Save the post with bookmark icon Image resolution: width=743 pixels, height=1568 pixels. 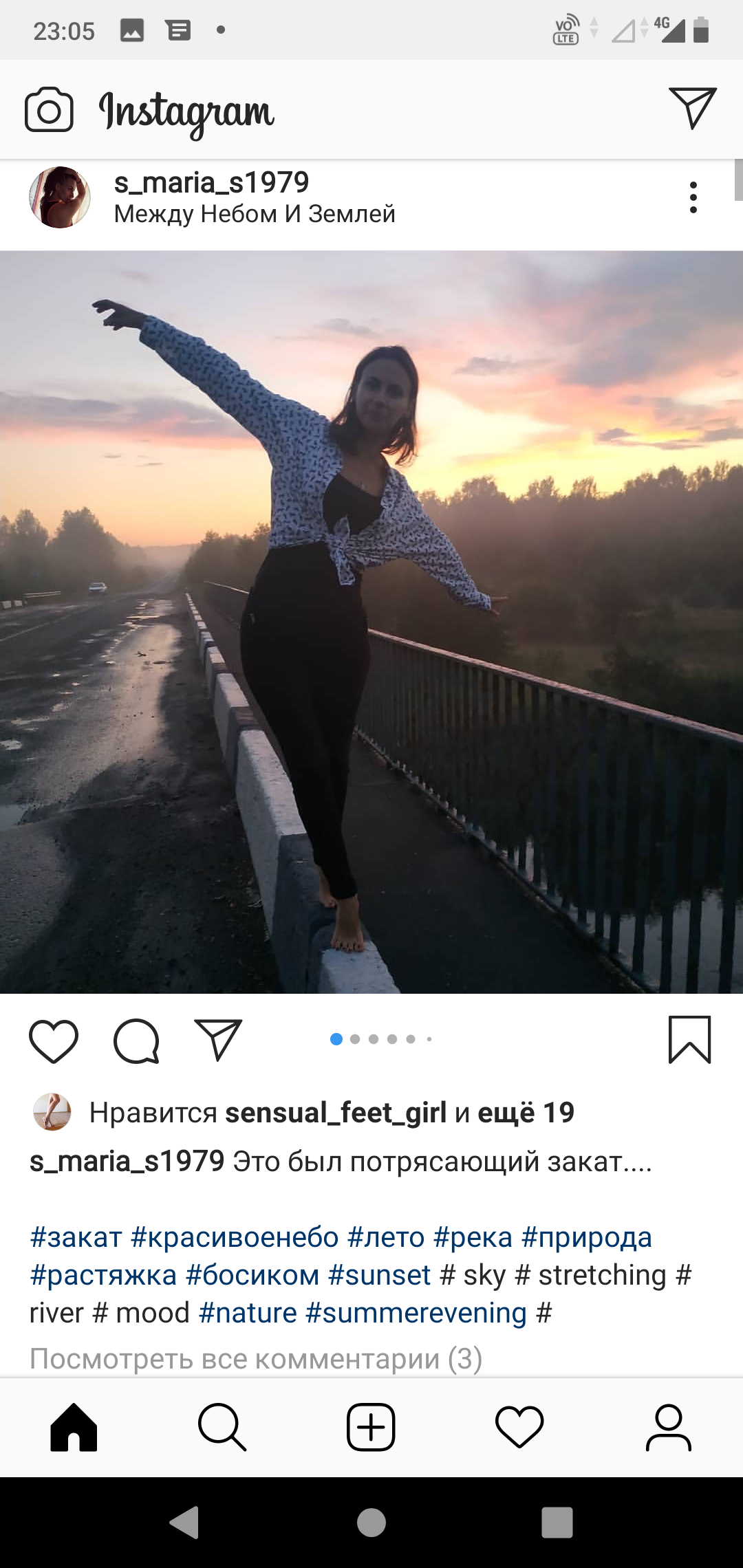click(x=689, y=1040)
